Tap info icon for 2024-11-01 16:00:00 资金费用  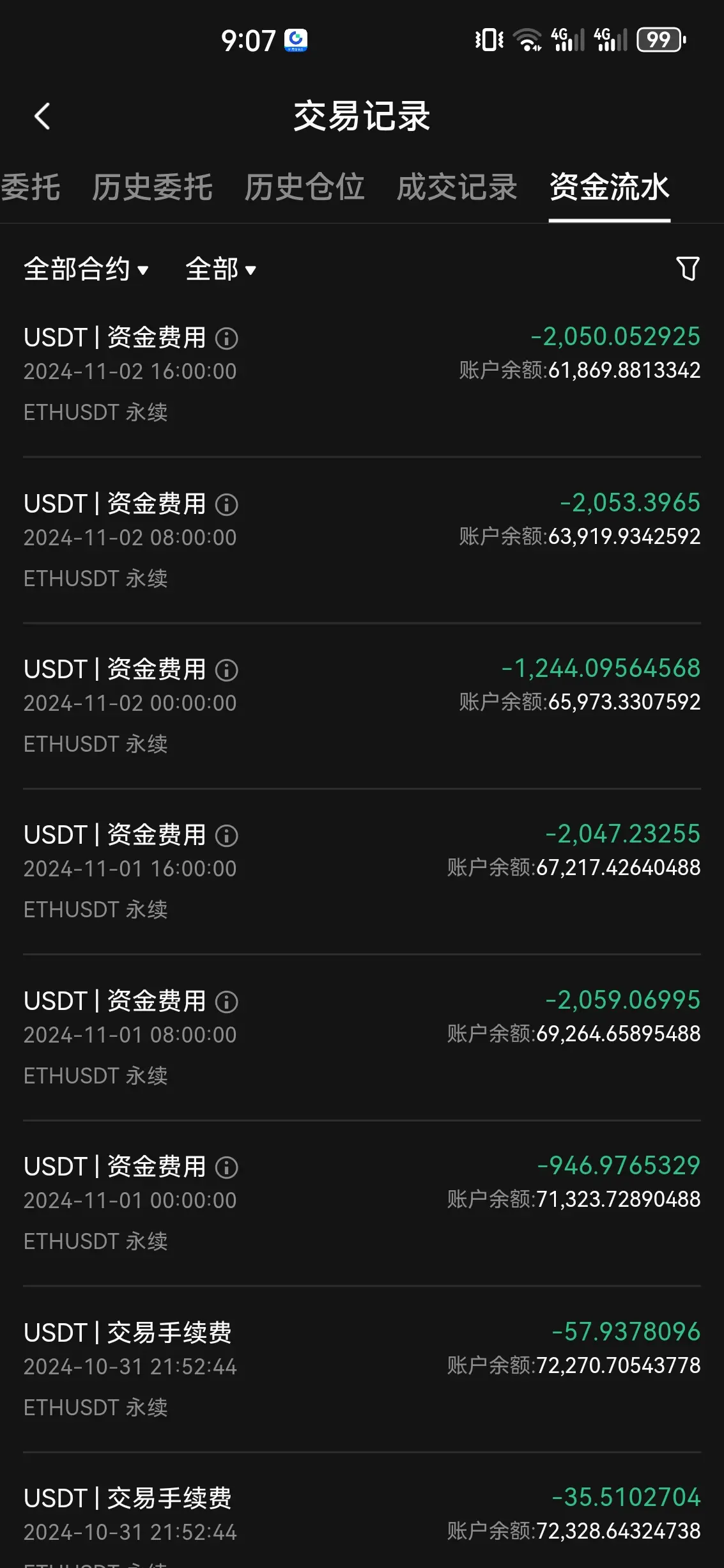click(227, 835)
